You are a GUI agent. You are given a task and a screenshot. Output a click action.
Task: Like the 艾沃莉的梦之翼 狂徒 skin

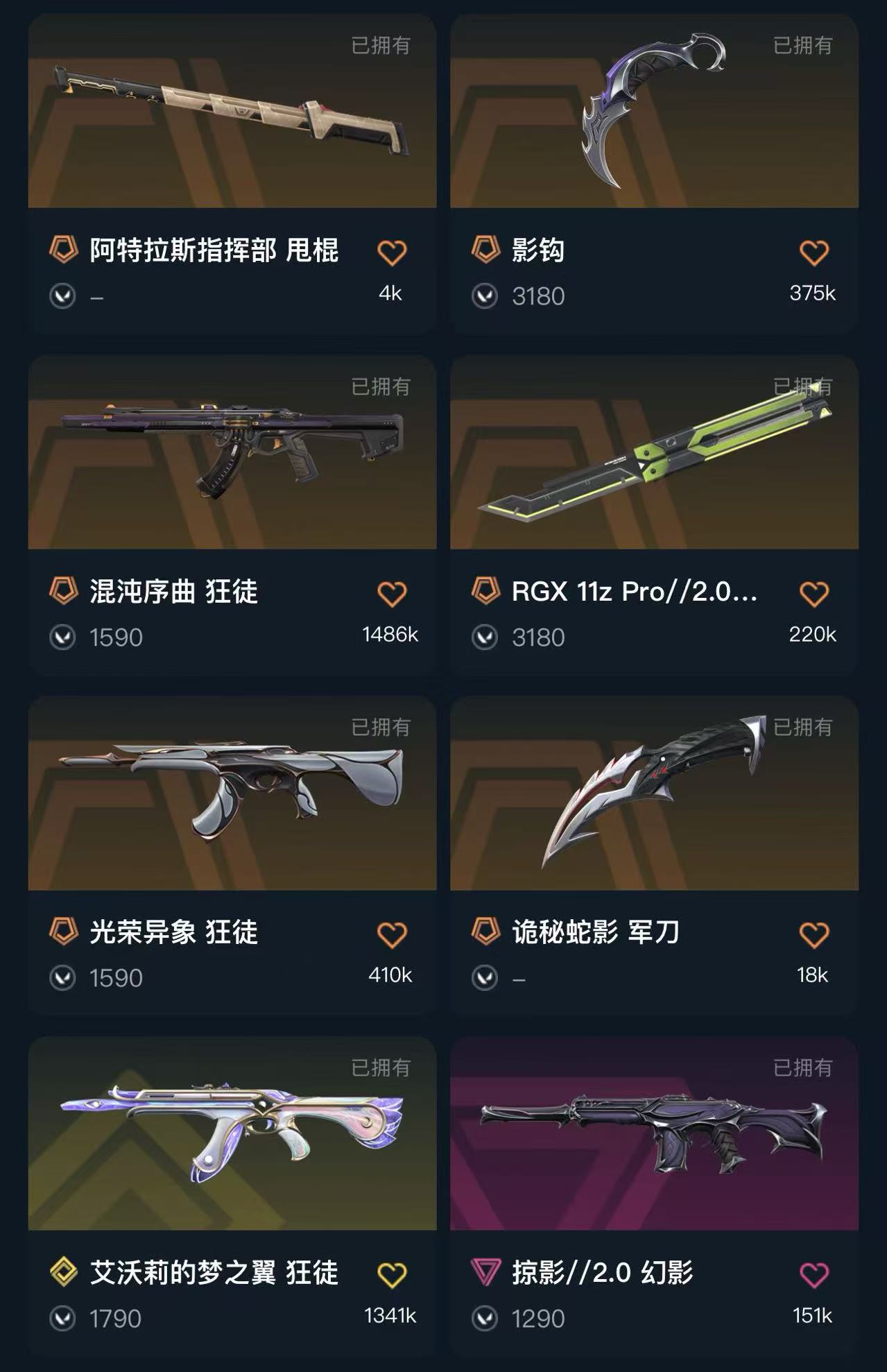click(392, 1275)
